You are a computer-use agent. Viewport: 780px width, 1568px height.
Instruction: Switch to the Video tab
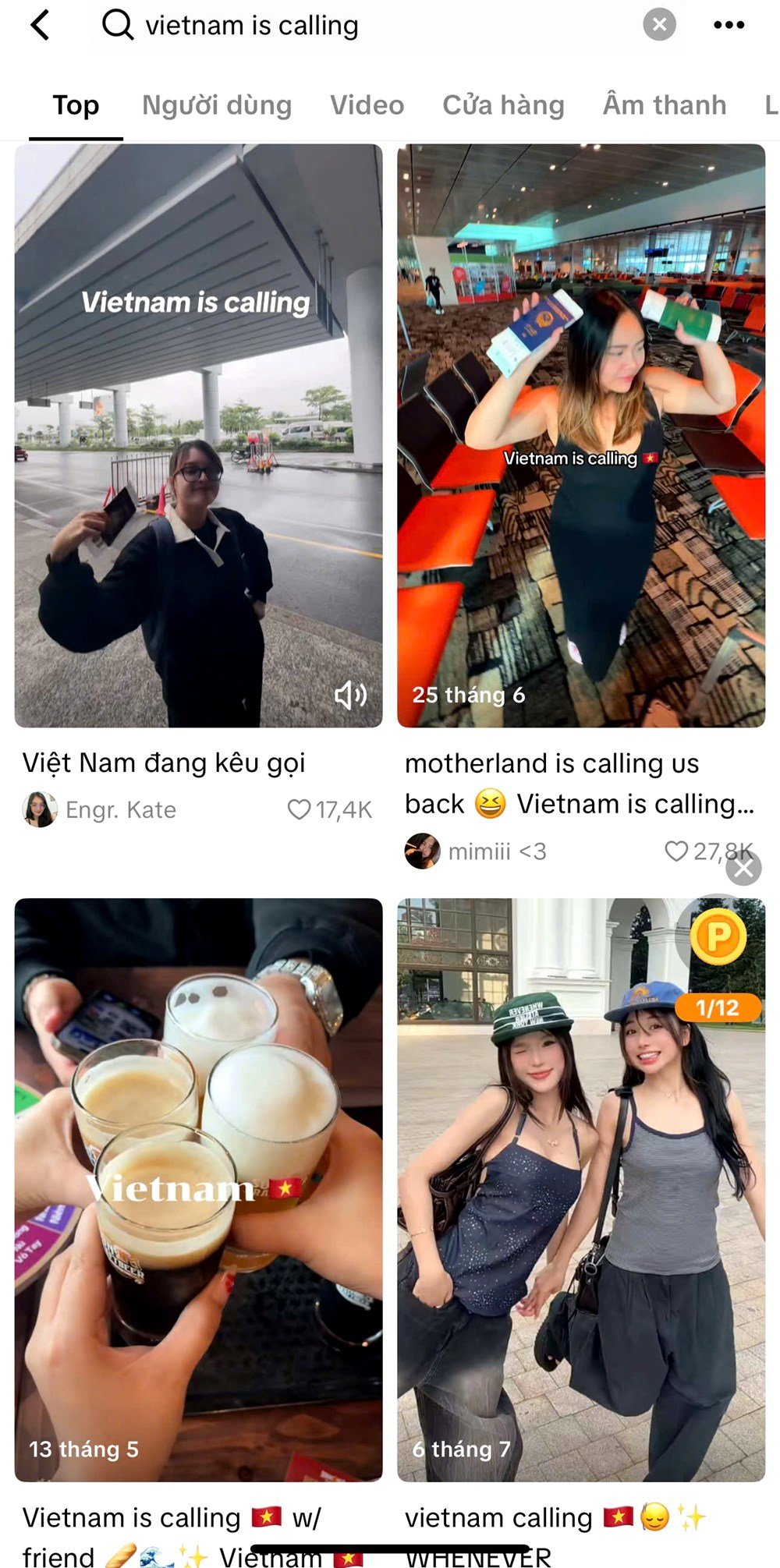pos(367,105)
